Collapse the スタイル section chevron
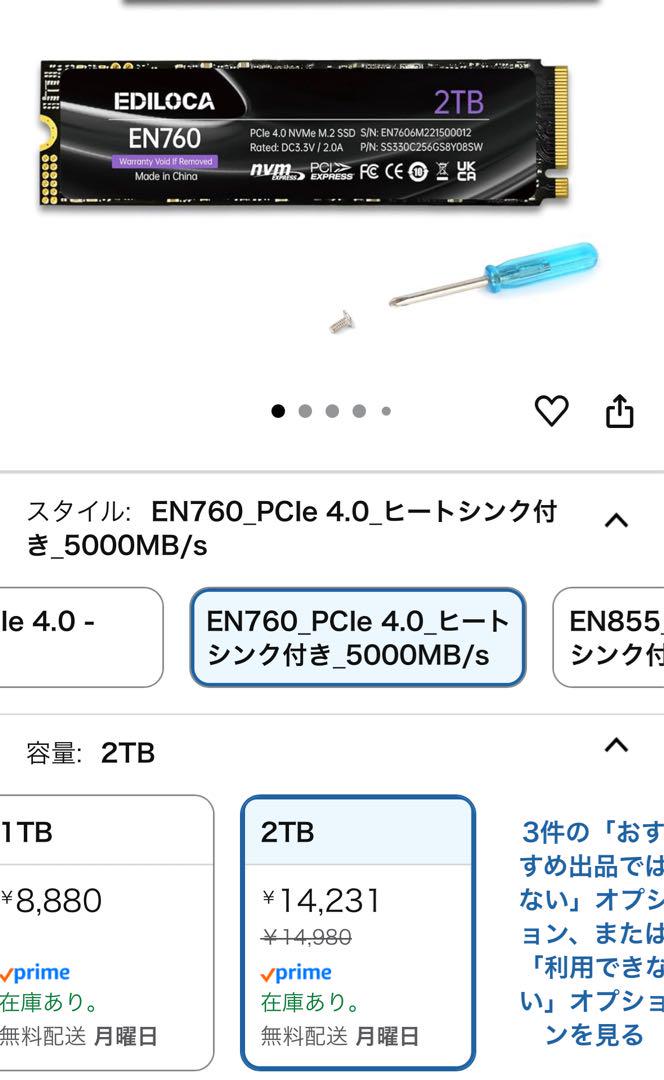The width and height of the screenshot is (664, 1080). 616,521
